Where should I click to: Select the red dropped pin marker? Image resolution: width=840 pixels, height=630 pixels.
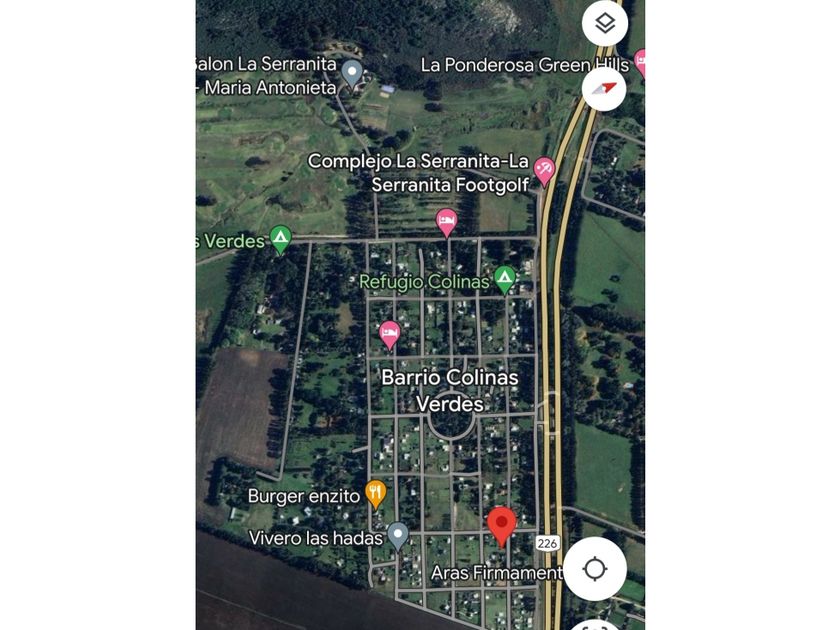click(x=501, y=527)
